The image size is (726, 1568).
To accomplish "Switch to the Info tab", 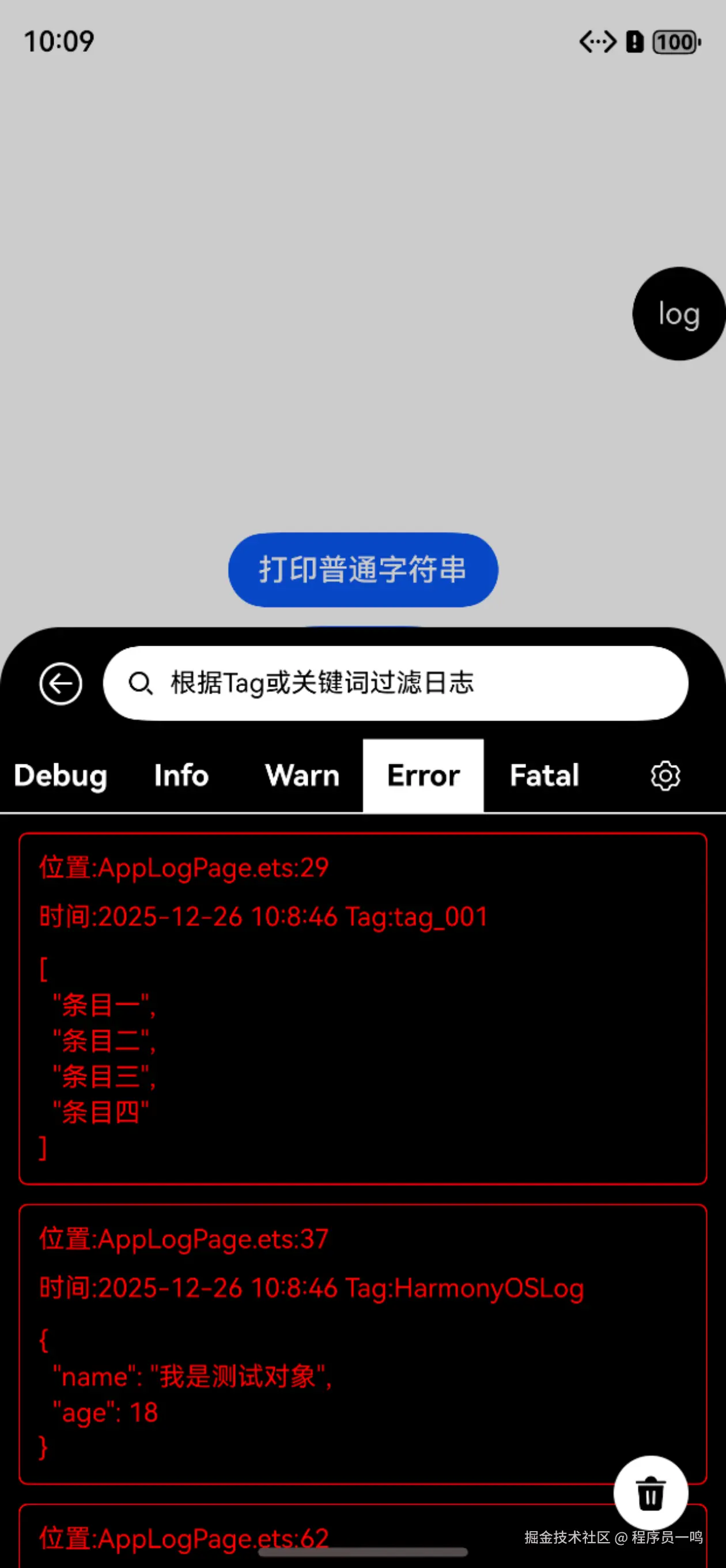I will (x=181, y=775).
